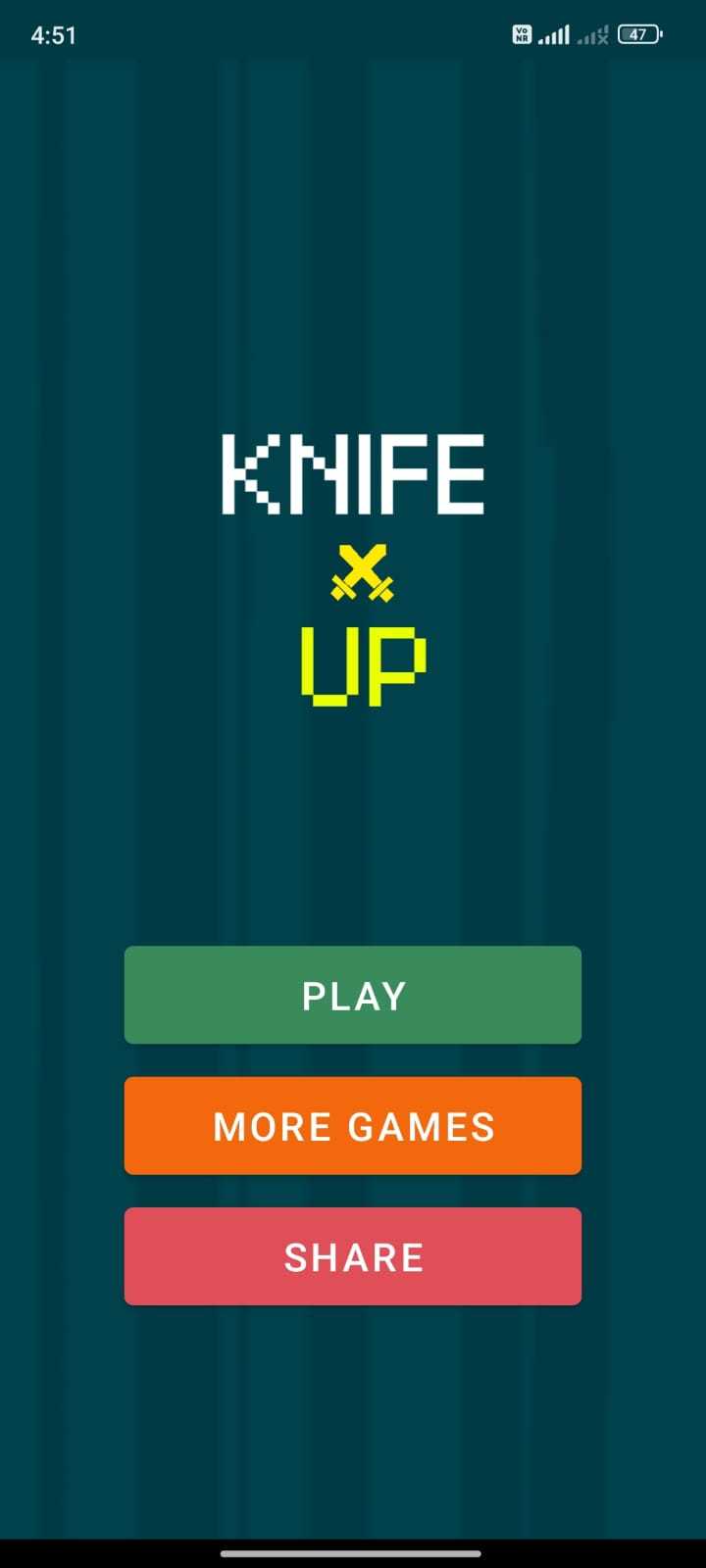Tap the SHARE button
The image size is (706, 1568).
[x=353, y=1256]
